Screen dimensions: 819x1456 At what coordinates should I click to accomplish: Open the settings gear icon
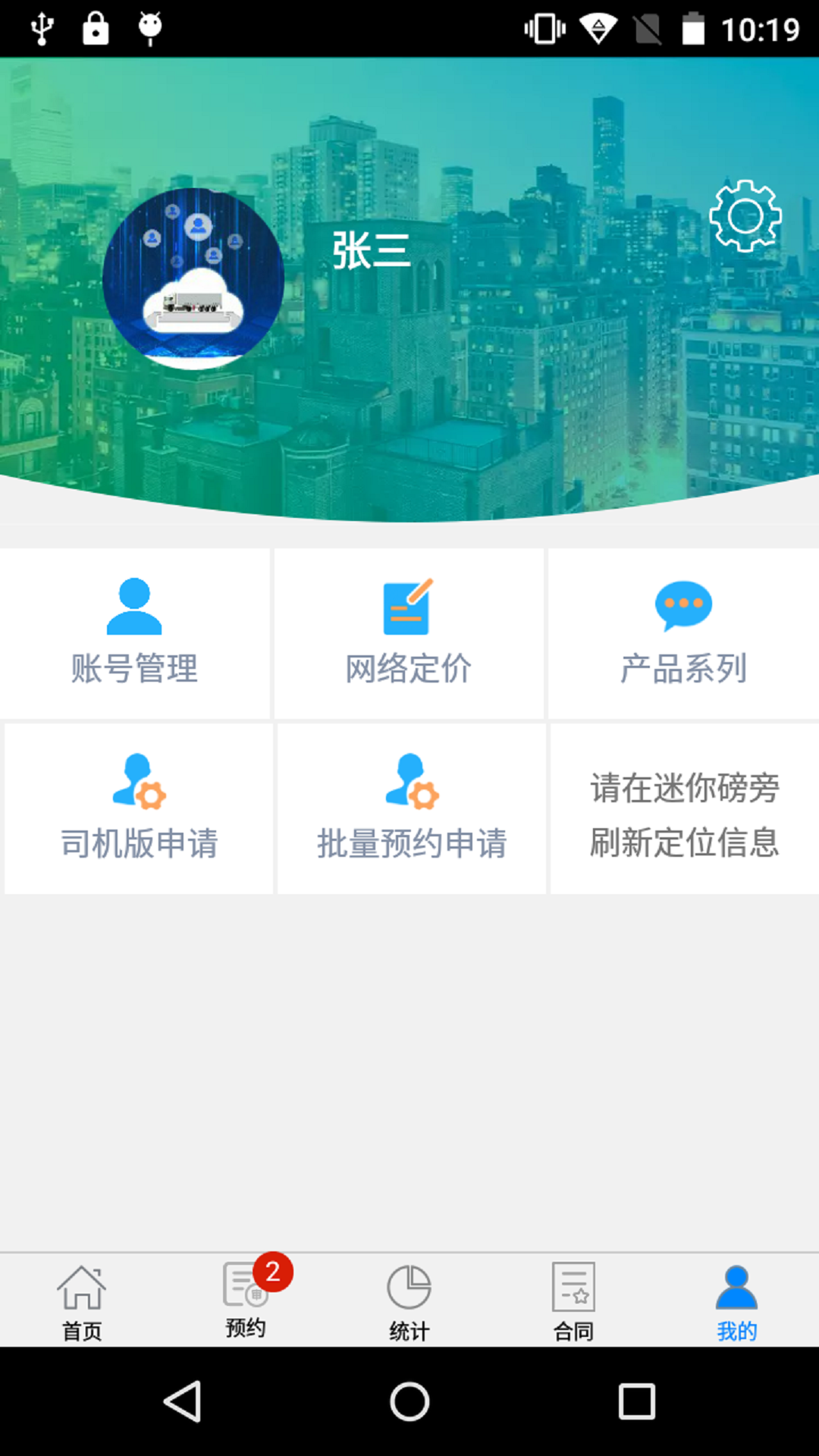pyautogui.click(x=745, y=216)
